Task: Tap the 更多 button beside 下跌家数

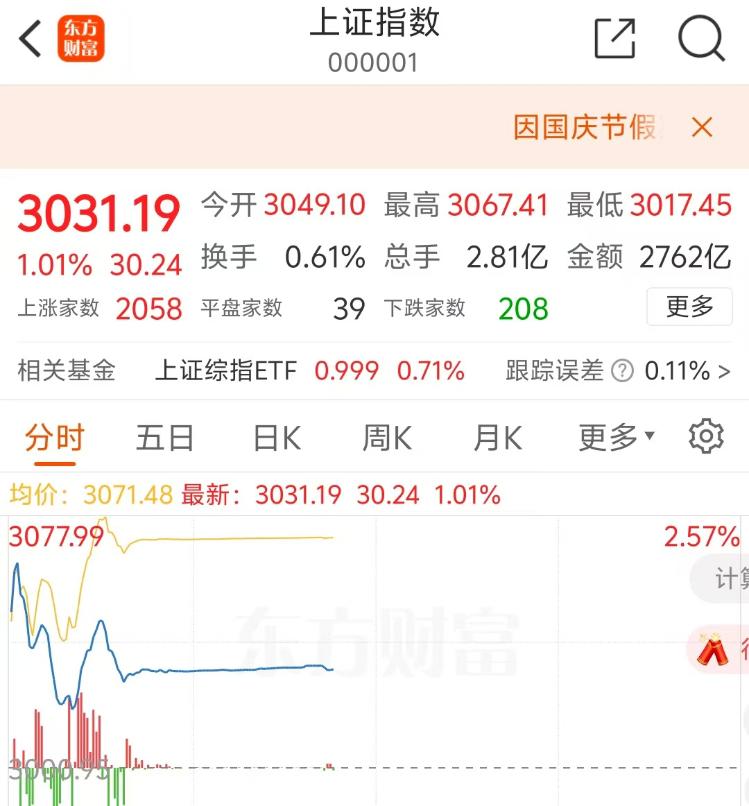Action: pyautogui.click(x=689, y=307)
